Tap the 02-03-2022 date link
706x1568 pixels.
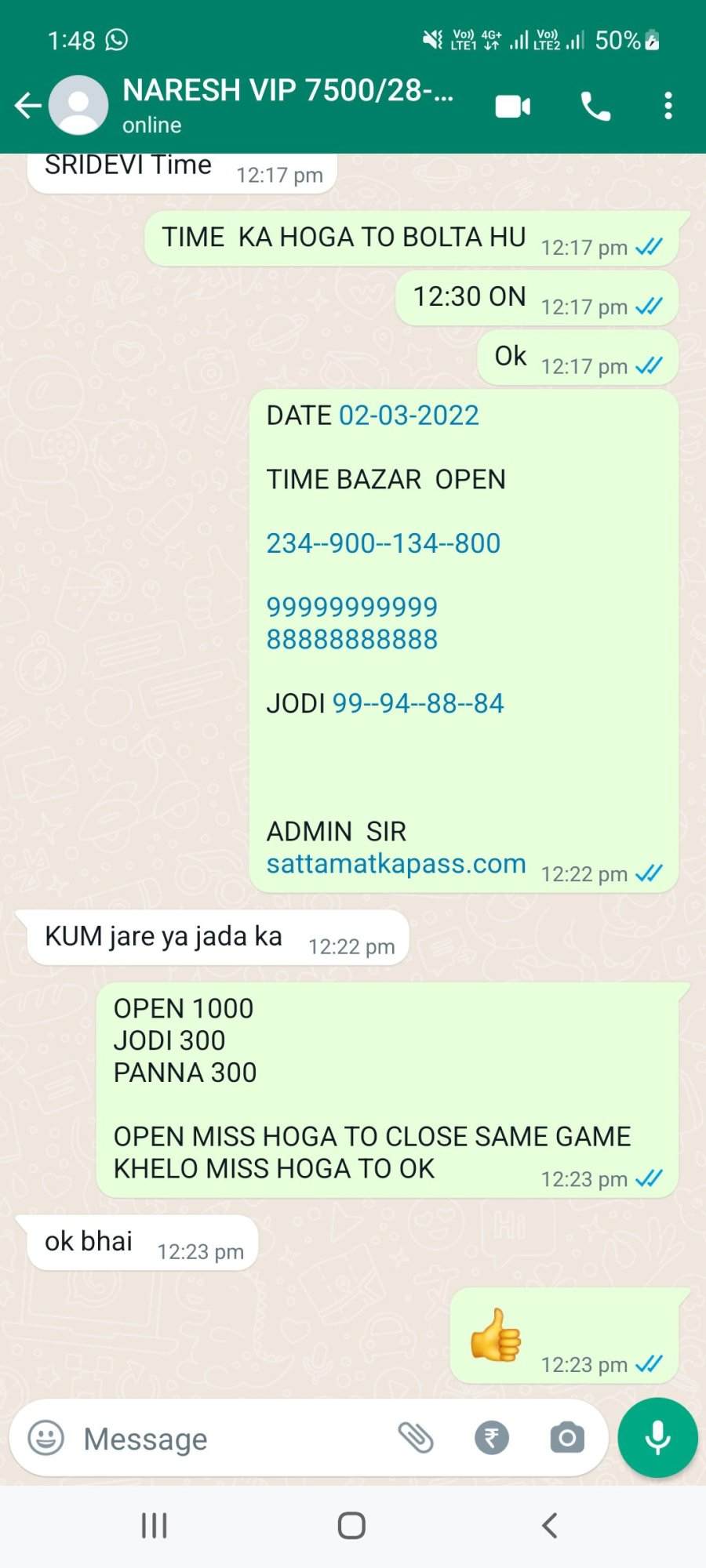(409, 416)
